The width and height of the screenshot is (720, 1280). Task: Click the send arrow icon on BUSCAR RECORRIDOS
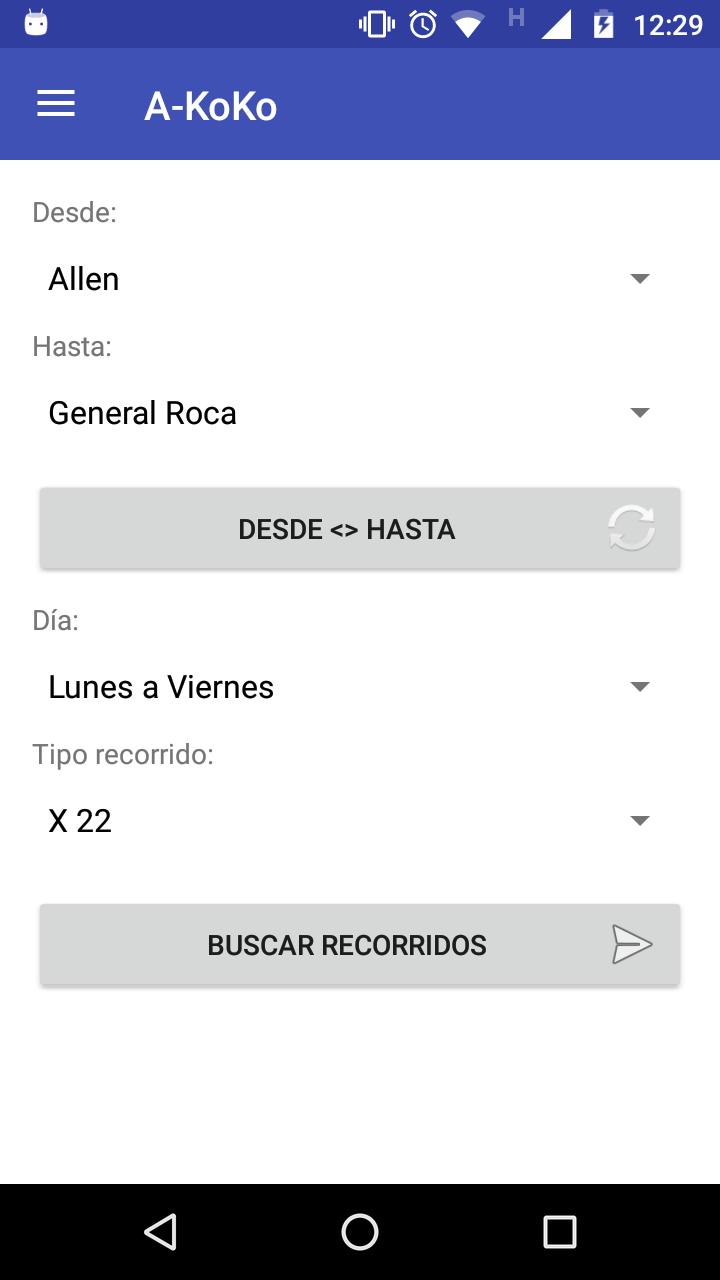coord(633,944)
